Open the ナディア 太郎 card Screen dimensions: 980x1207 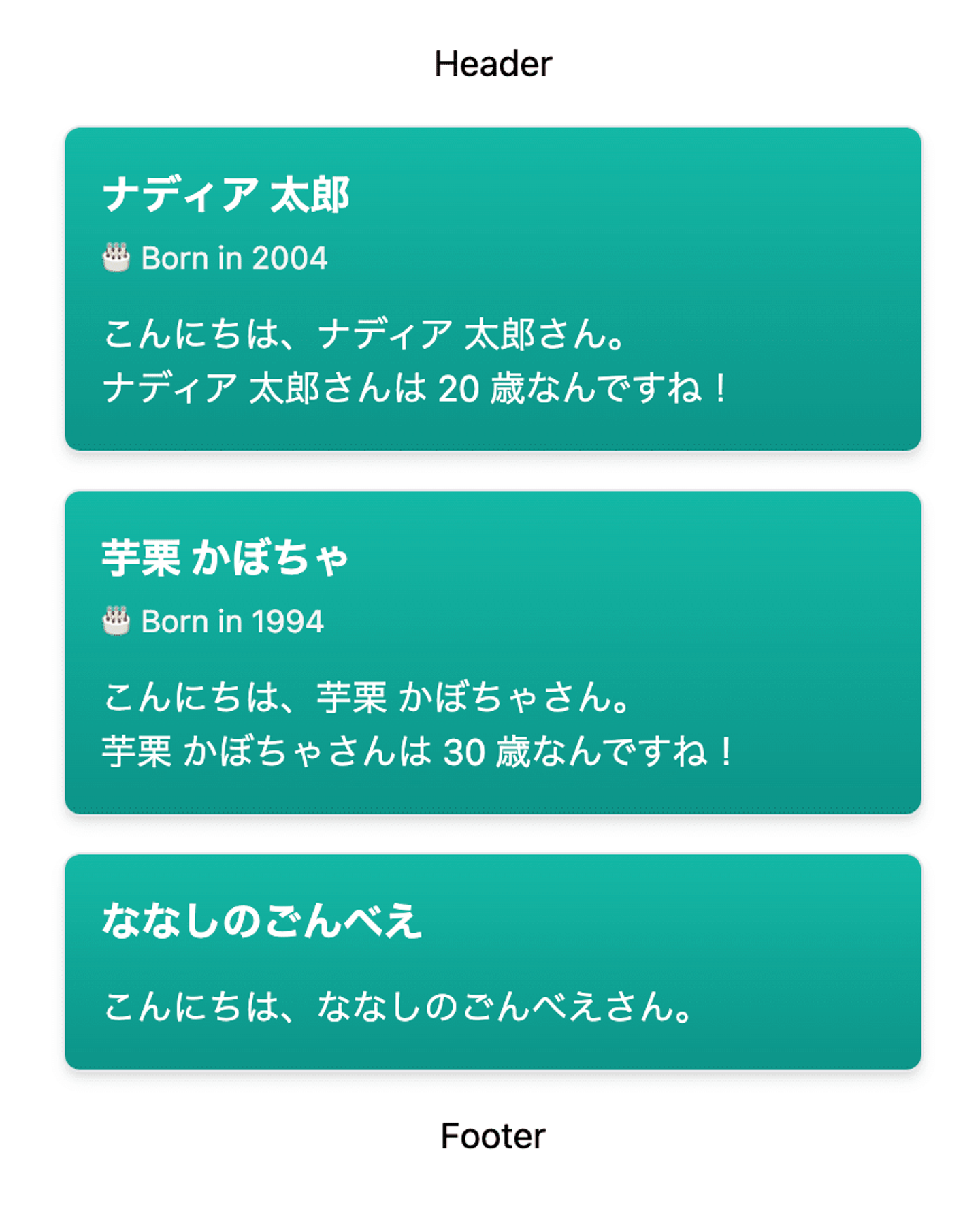point(492,289)
